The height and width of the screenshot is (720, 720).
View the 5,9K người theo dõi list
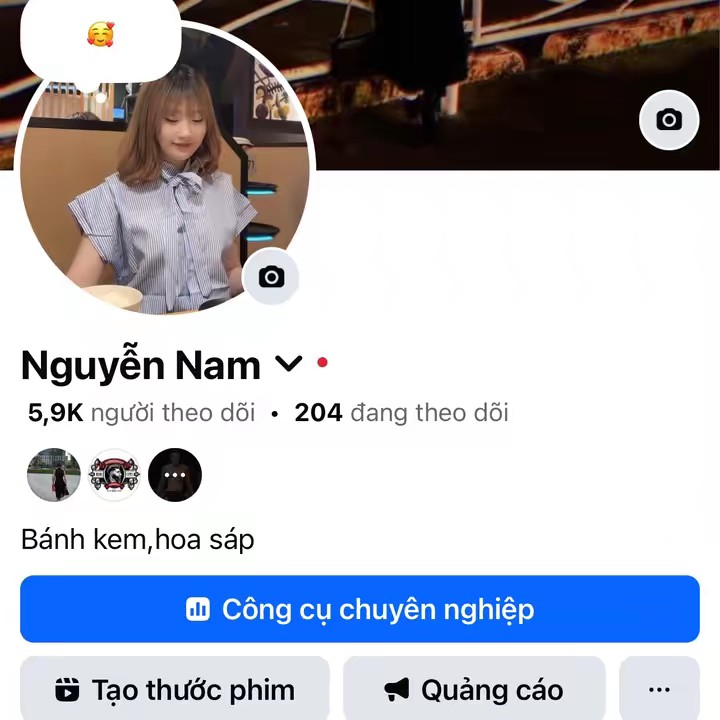pos(141,412)
